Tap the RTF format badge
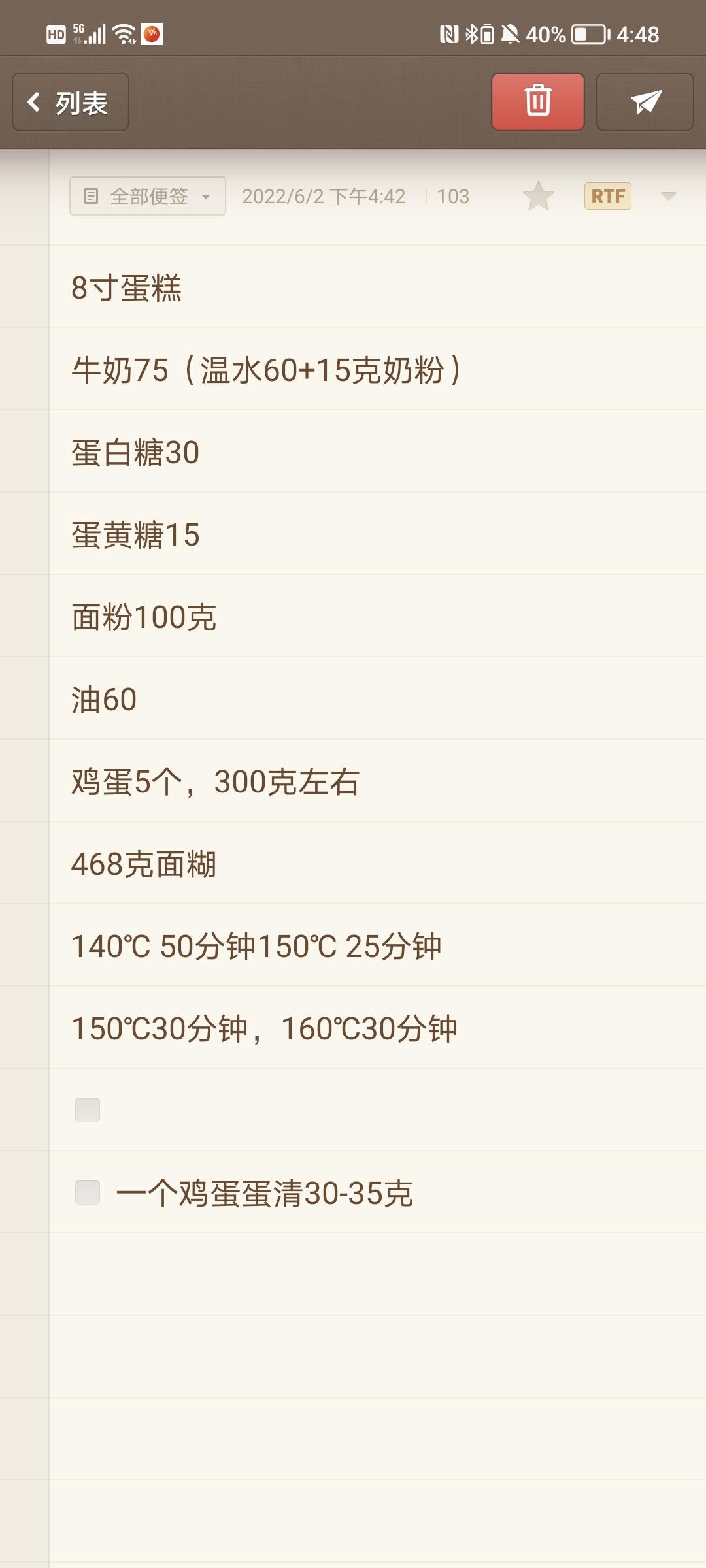706x1568 pixels. point(607,197)
